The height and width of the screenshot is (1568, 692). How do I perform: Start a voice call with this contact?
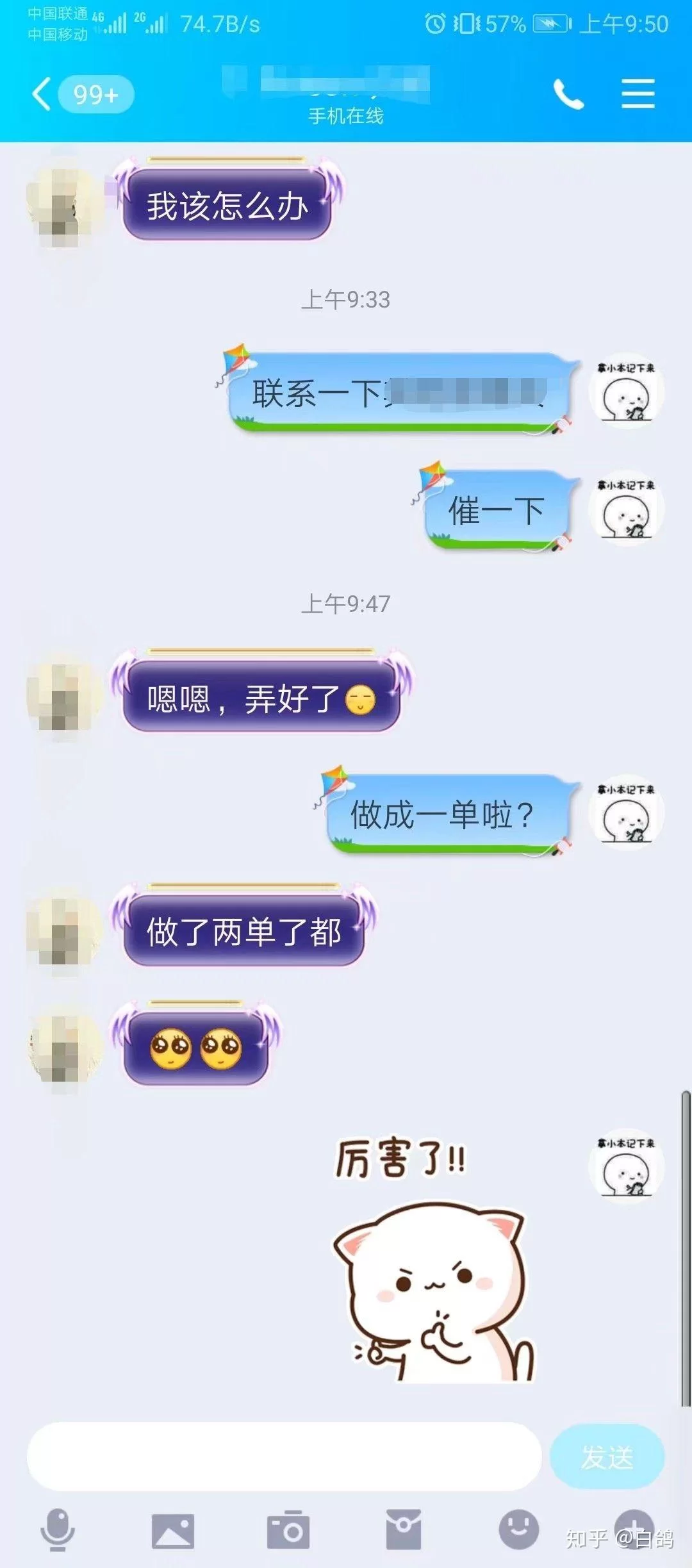(x=568, y=95)
